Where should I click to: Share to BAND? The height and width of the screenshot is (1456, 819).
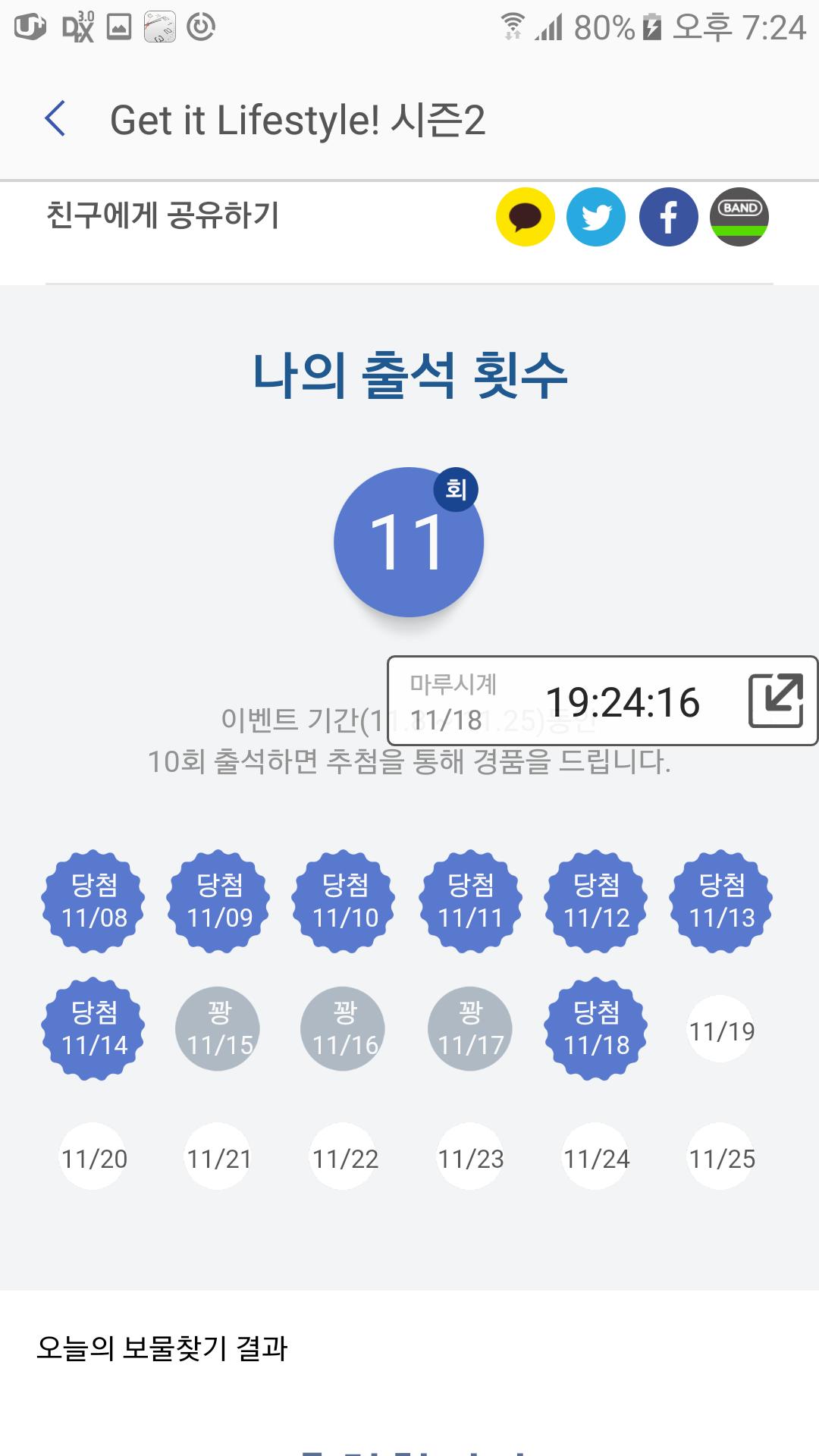739,218
